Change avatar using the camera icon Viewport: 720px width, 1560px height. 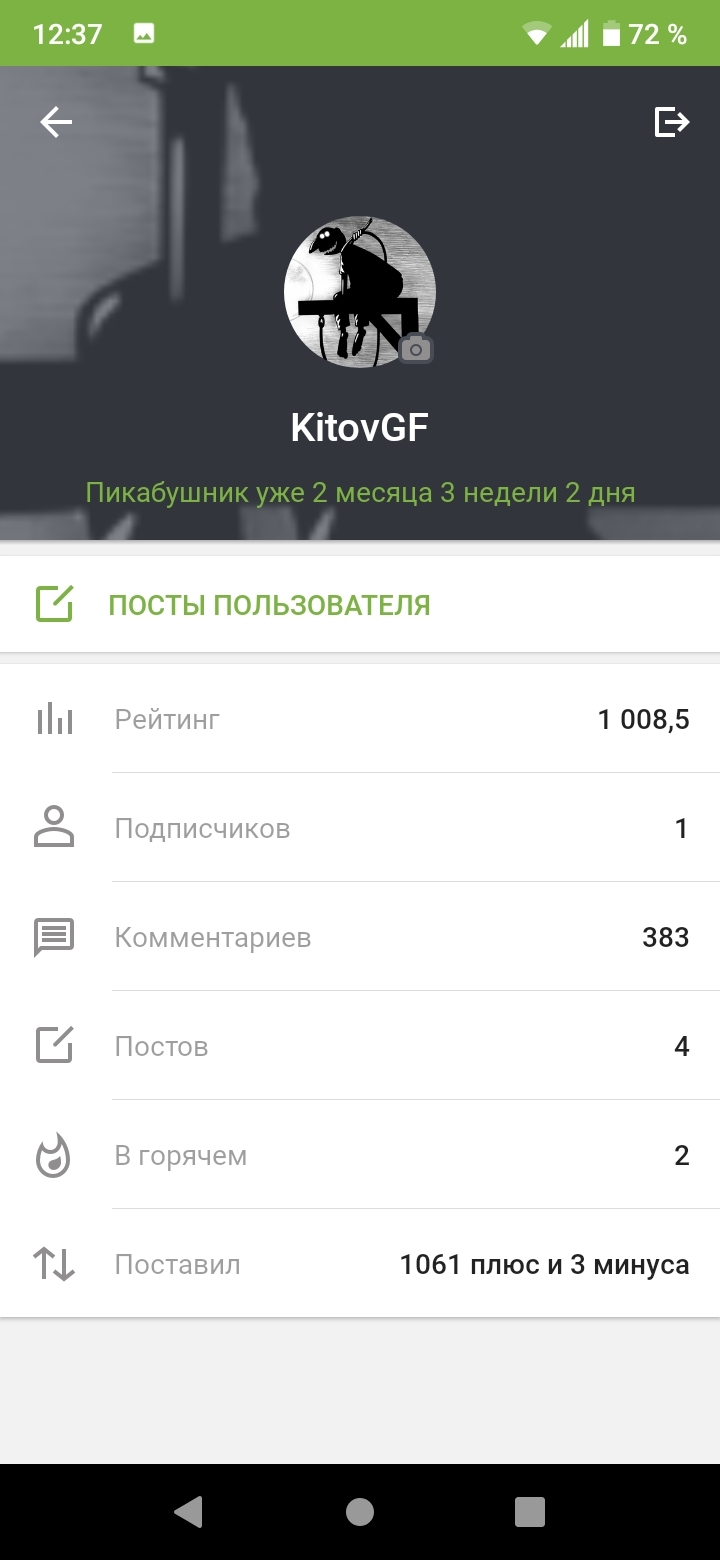click(x=416, y=349)
